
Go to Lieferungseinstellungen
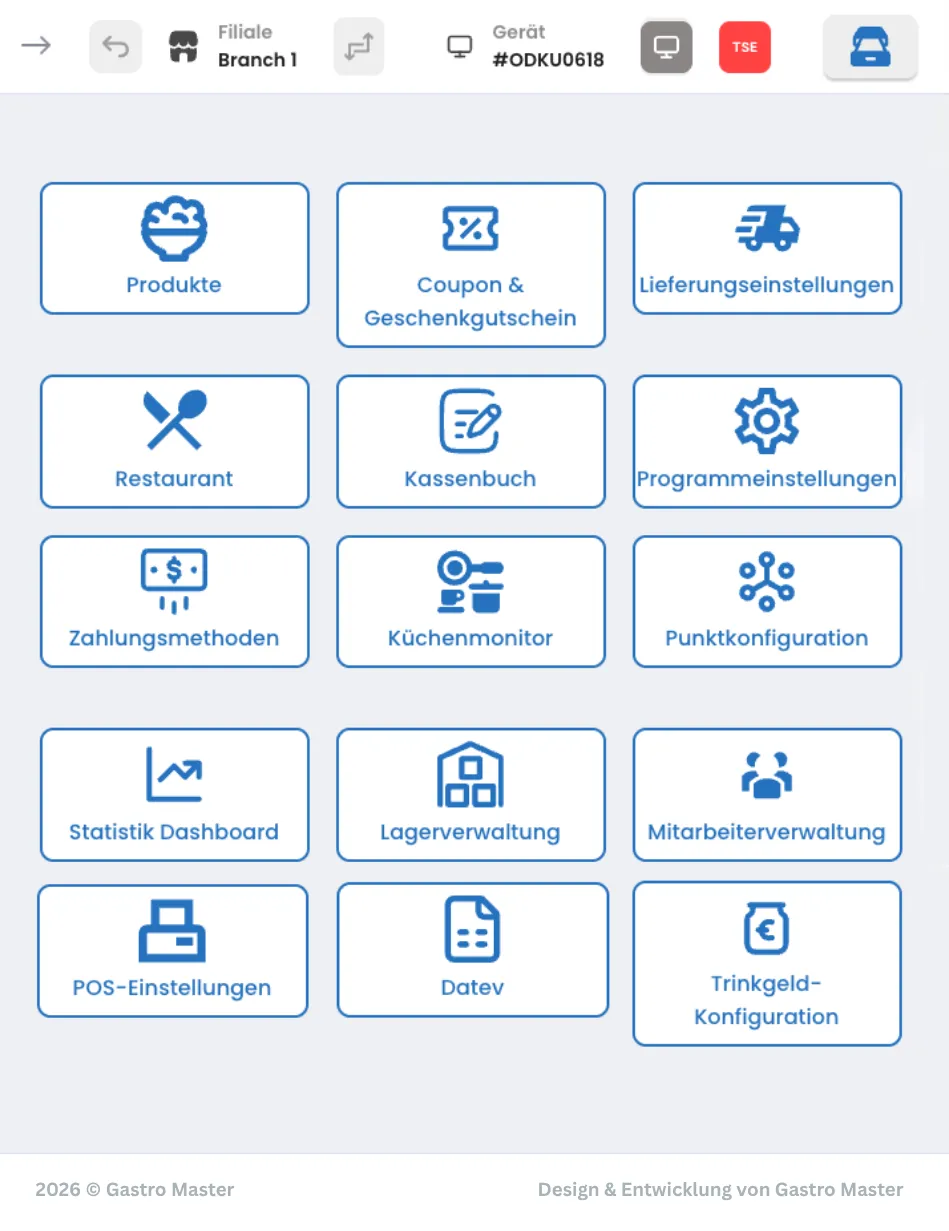pyautogui.click(x=767, y=248)
